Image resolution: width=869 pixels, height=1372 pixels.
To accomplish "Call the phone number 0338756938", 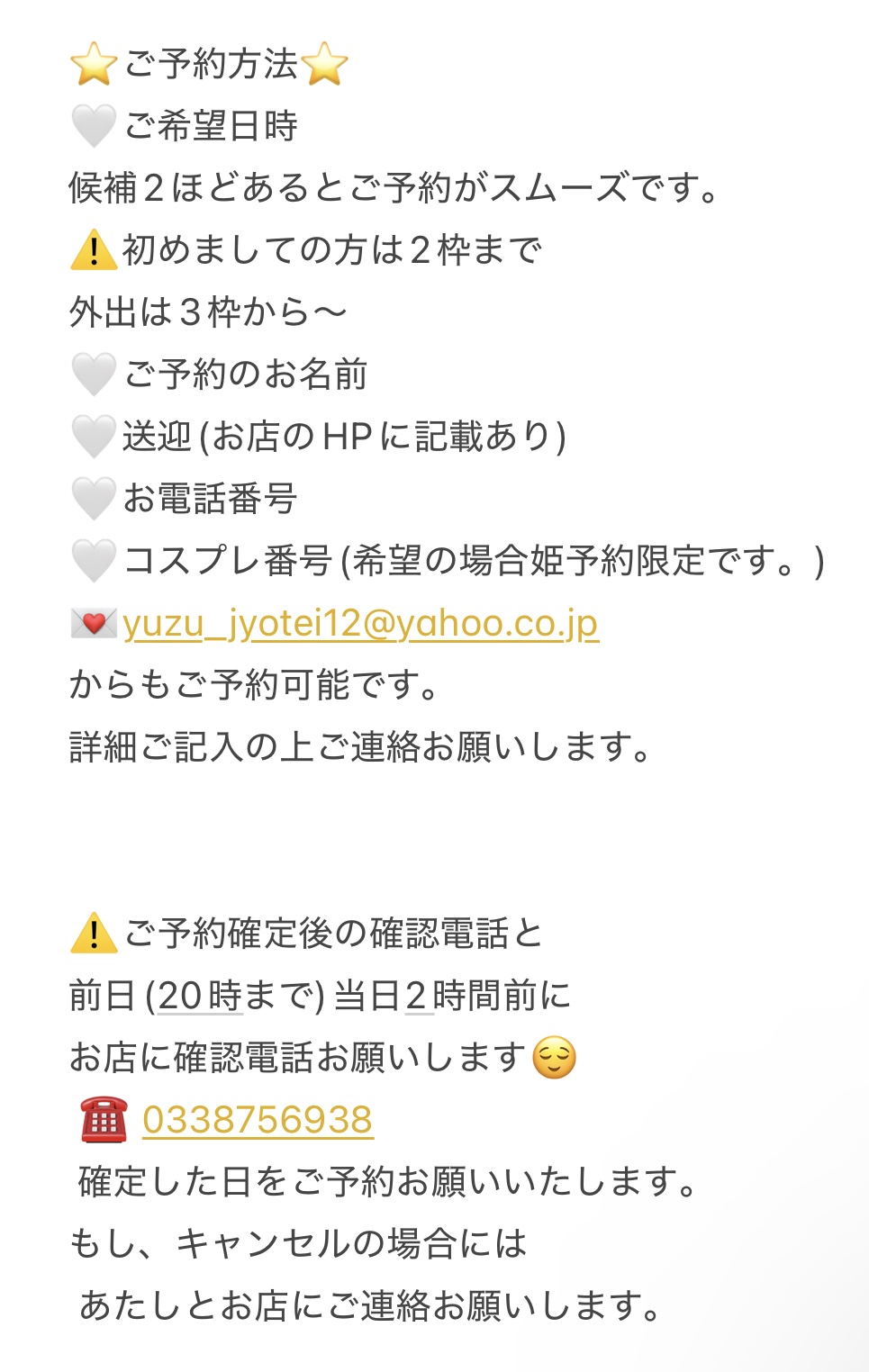I will [258, 1121].
